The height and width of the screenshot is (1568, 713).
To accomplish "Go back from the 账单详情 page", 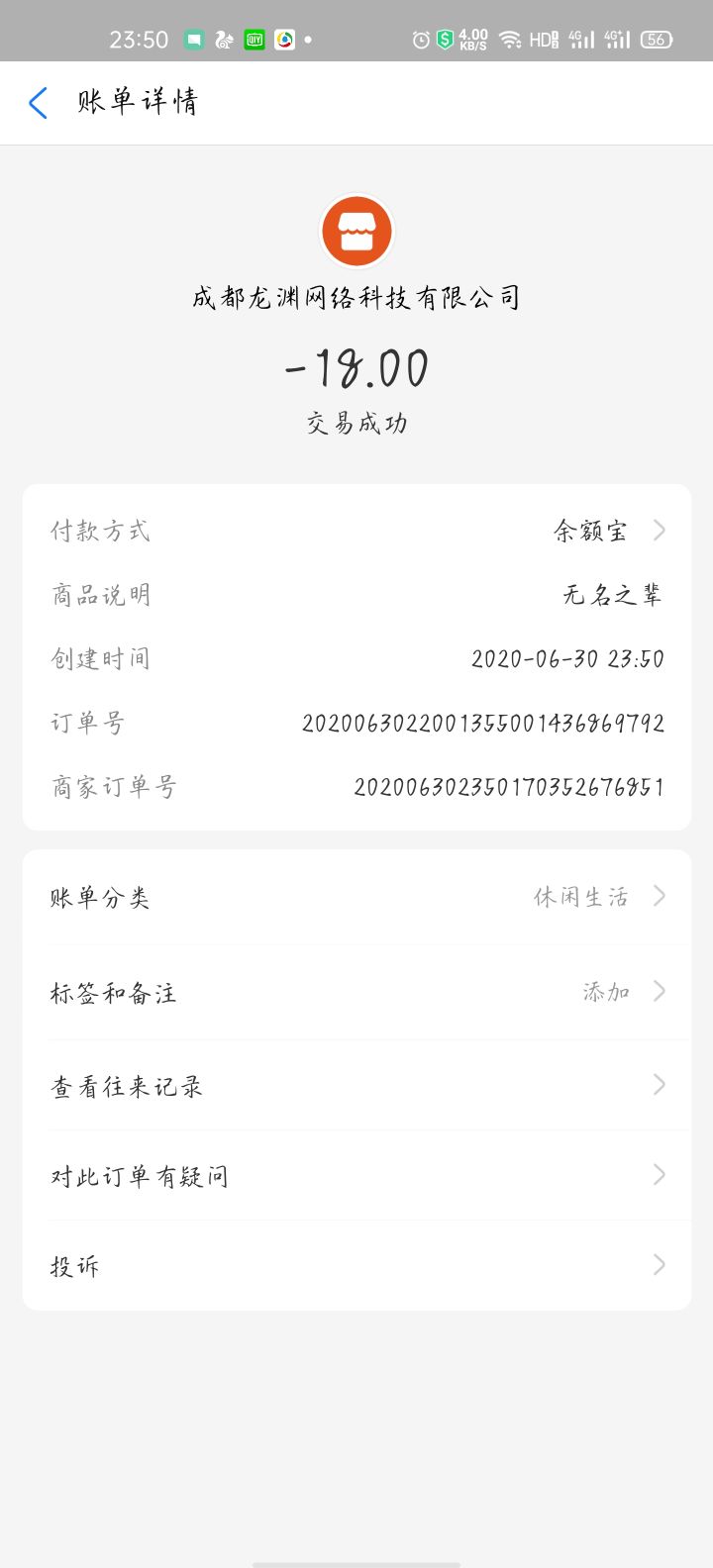I will (x=39, y=103).
